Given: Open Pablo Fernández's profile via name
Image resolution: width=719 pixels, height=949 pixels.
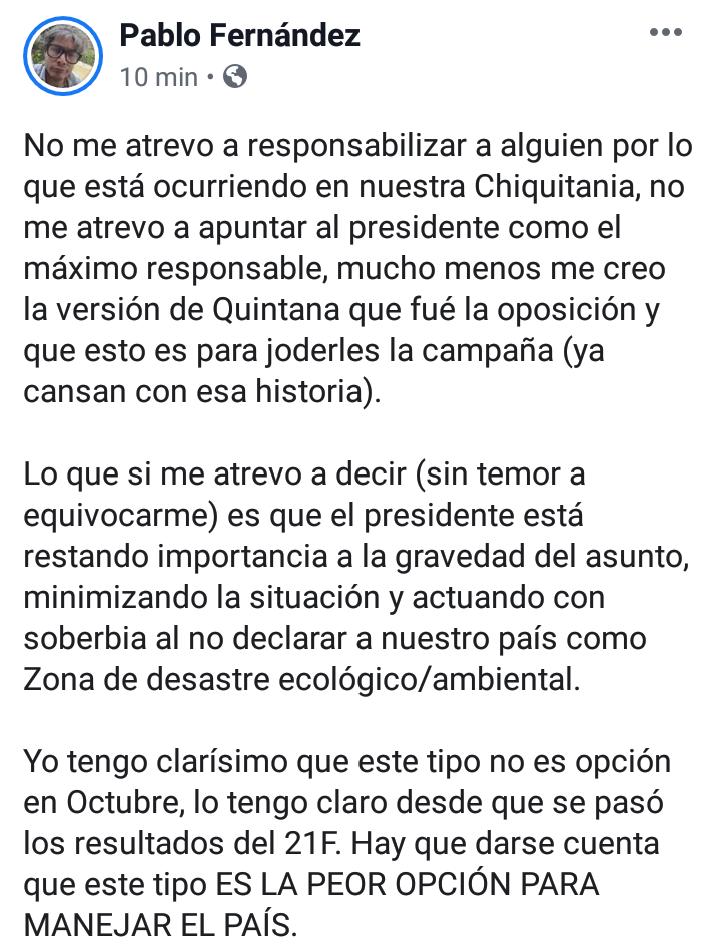Looking at the screenshot, I should (240, 36).
